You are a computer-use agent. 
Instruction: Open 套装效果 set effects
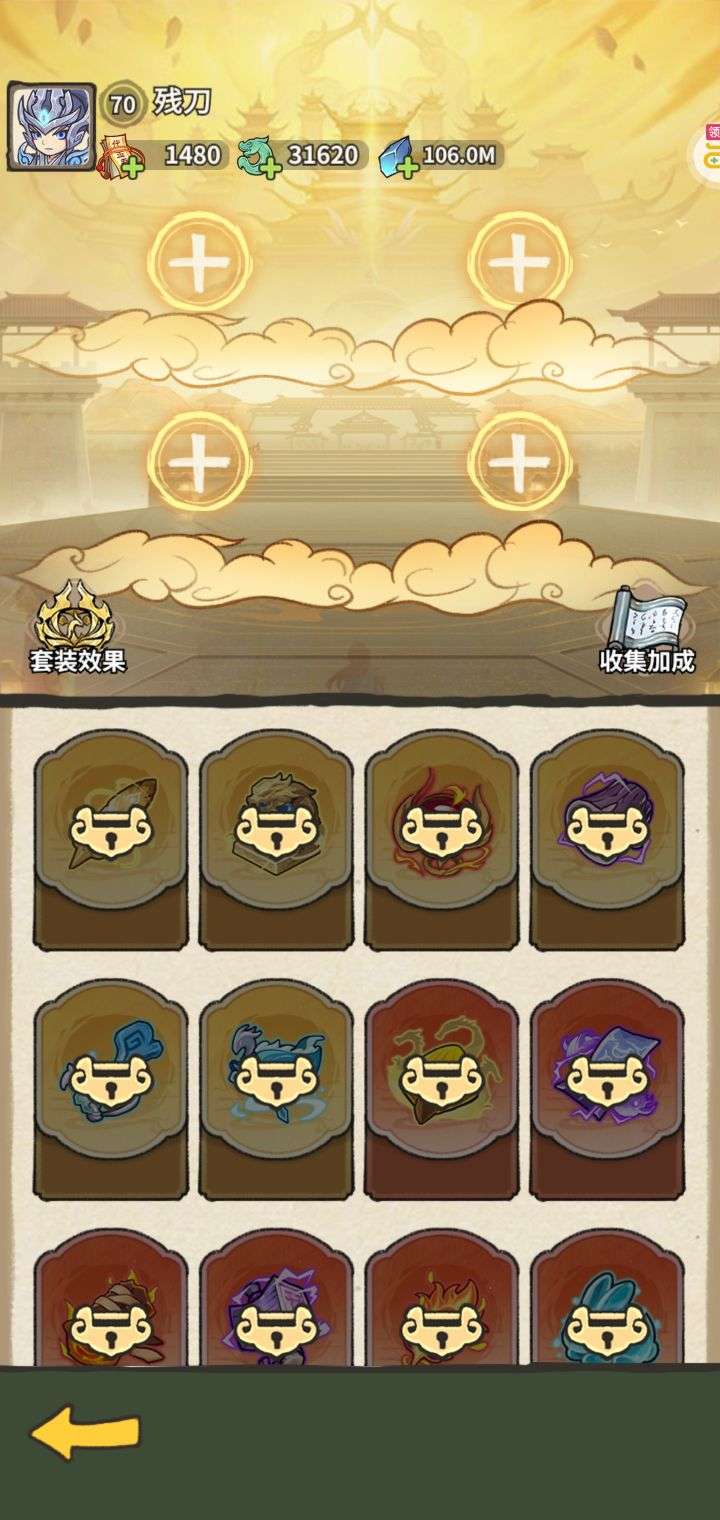click(x=77, y=627)
